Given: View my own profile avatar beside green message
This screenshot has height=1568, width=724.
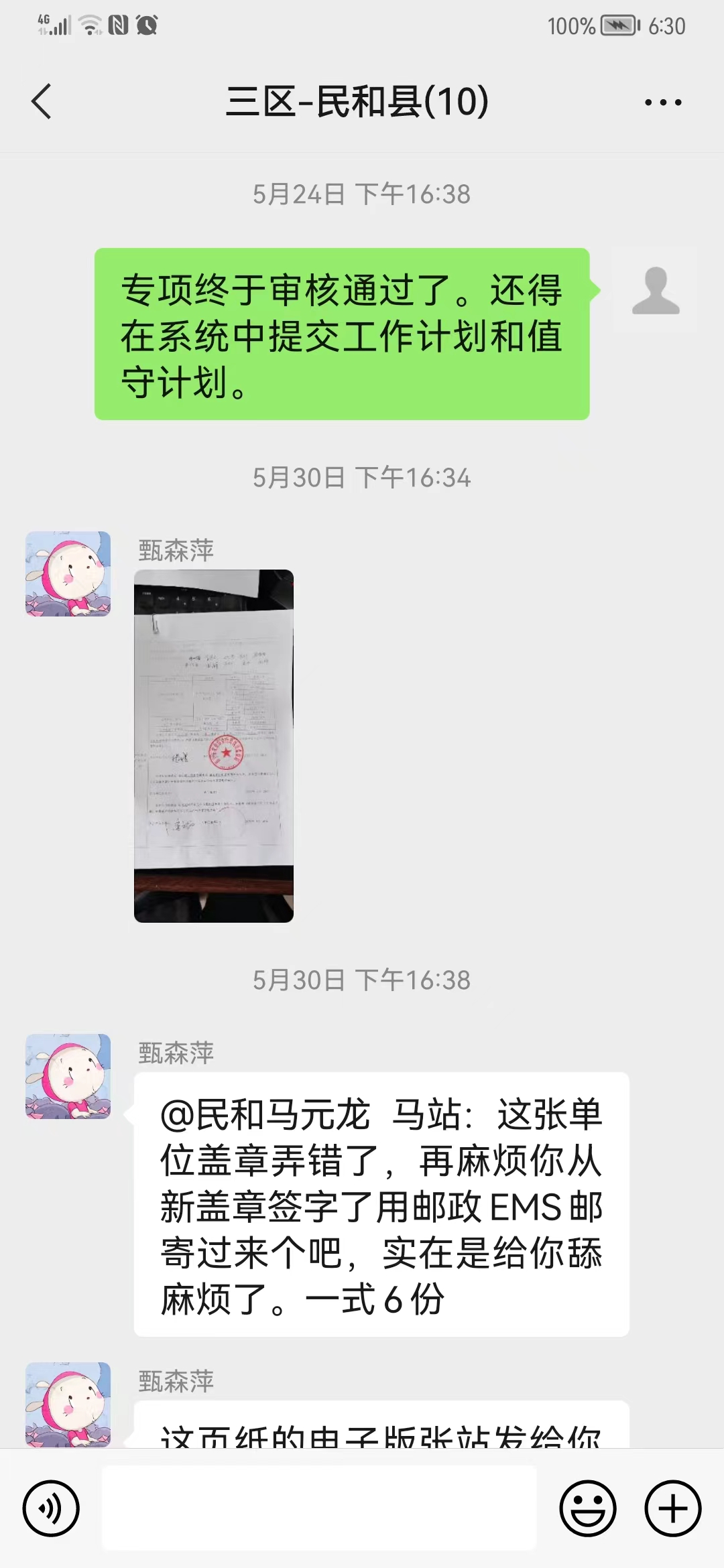Looking at the screenshot, I should (x=656, y=290).
